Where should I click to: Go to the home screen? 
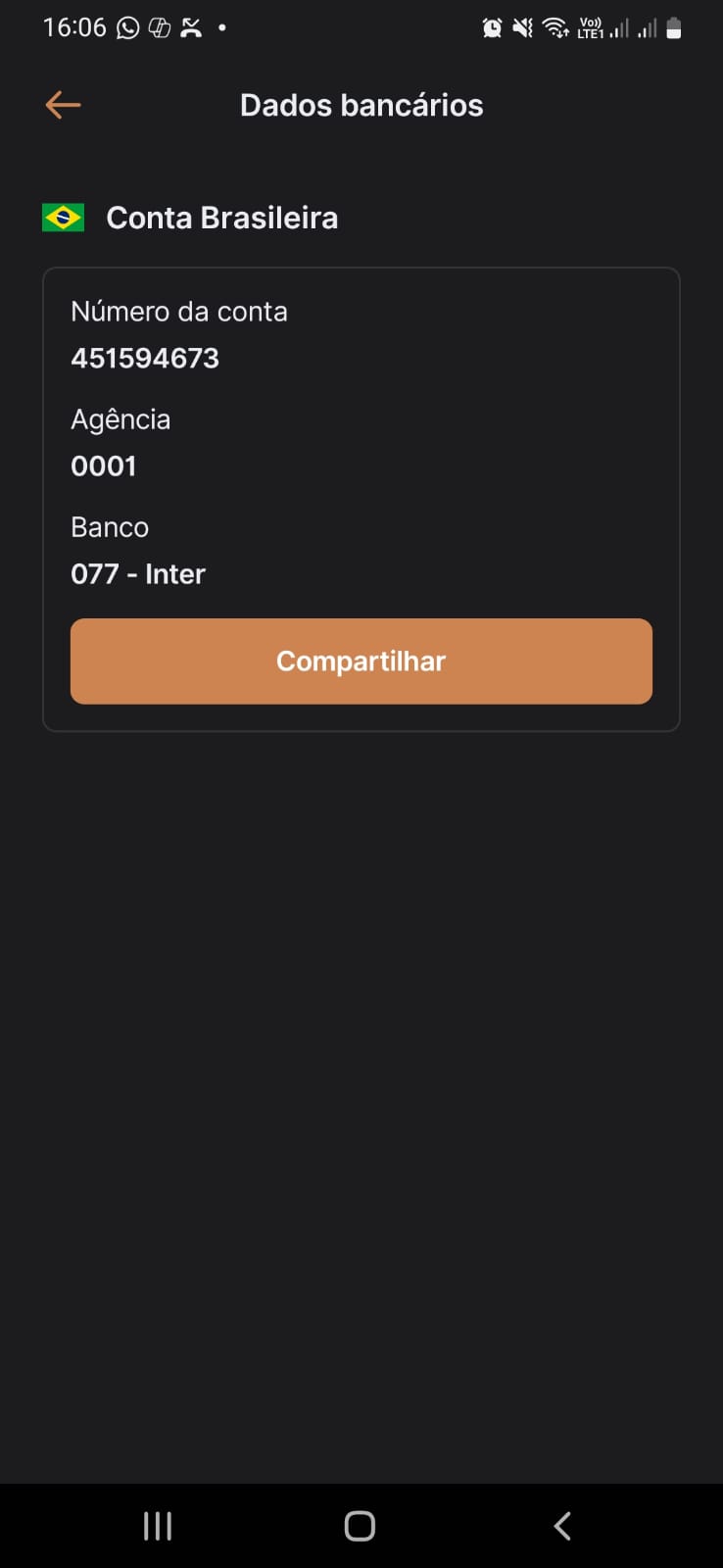(x=360, y=1526)
